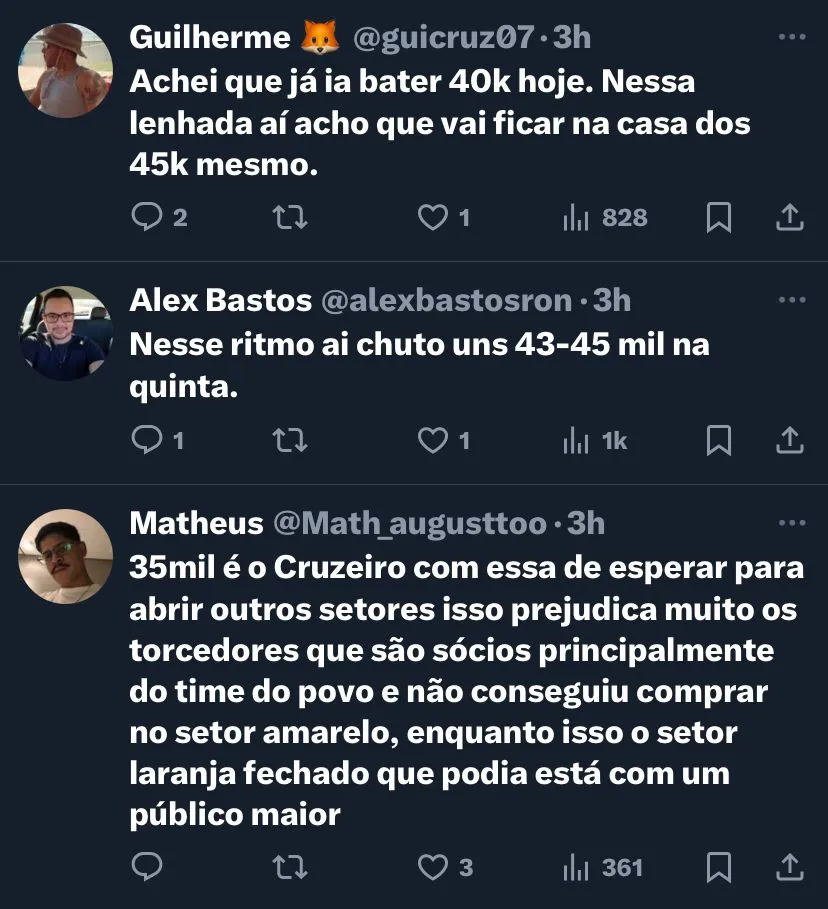
Task: Repost Alex Bastos's tweet
Action: pyautogui.click(x=290, y=439)
